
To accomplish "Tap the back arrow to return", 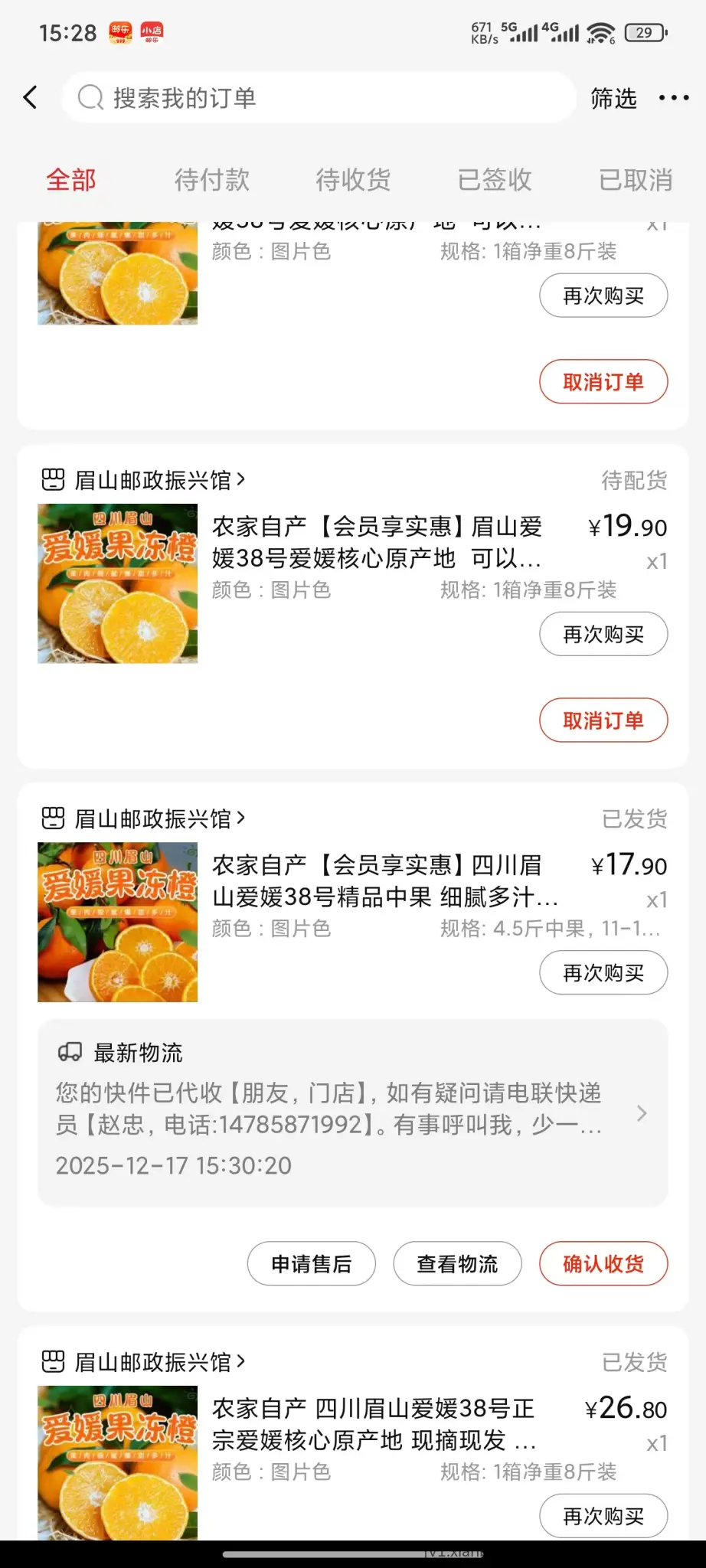I will click(30, 97).
